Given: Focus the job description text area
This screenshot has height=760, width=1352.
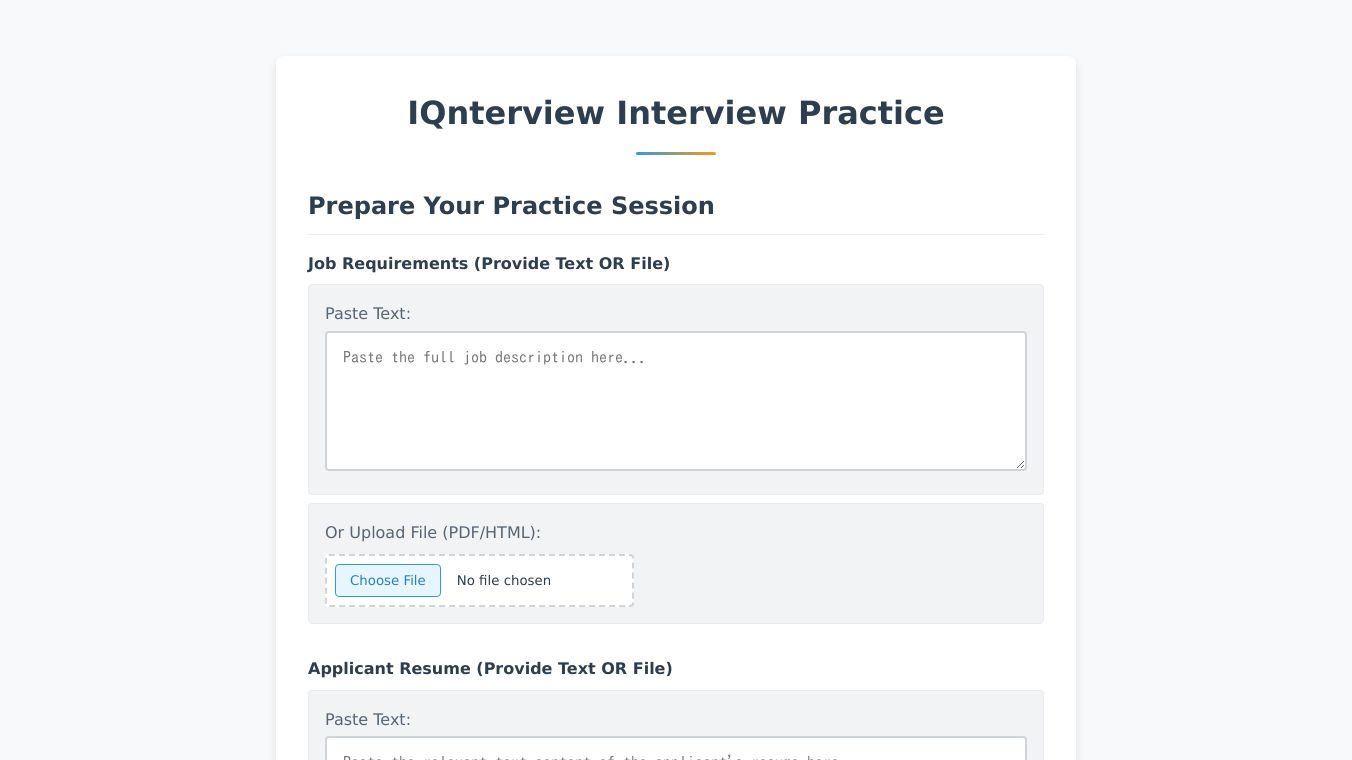Looking at the screenshot, I should click(676, 401).
